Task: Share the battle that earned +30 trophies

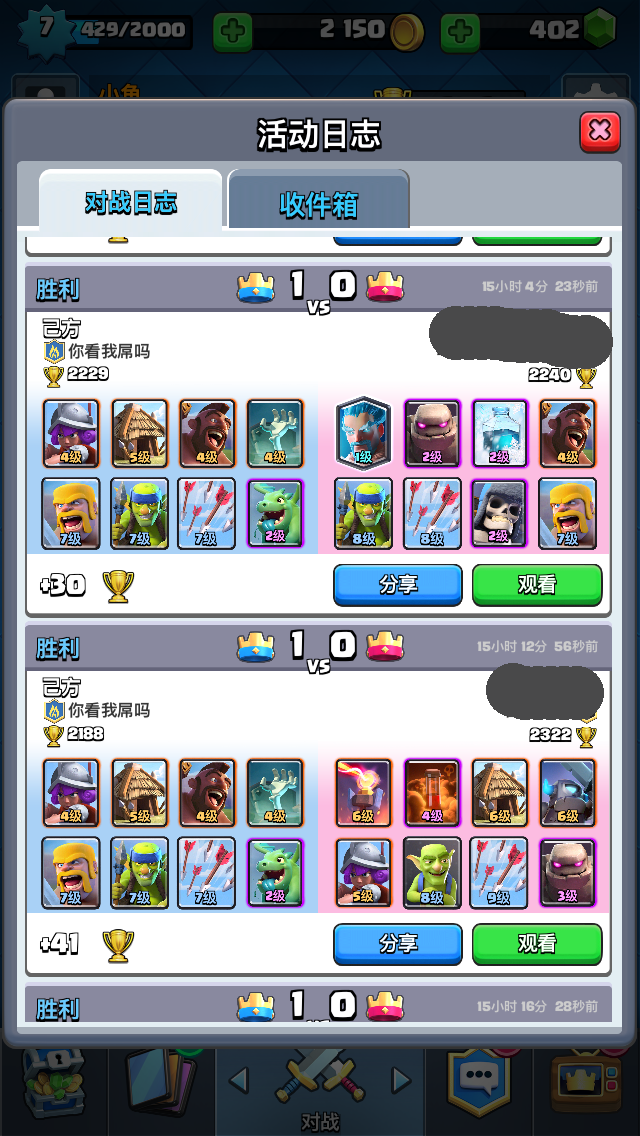Action: [397, 585]
